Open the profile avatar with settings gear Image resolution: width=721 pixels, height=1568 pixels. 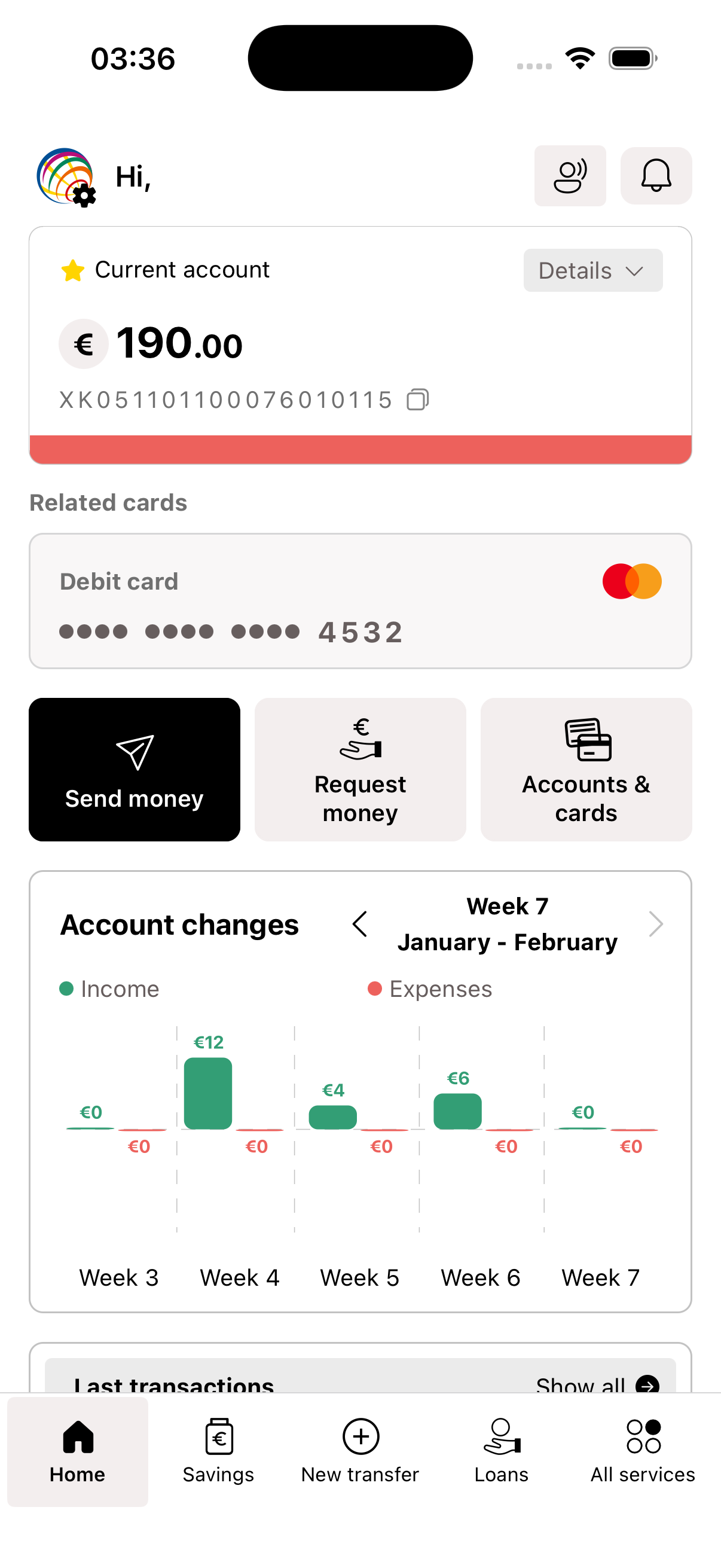66,177
